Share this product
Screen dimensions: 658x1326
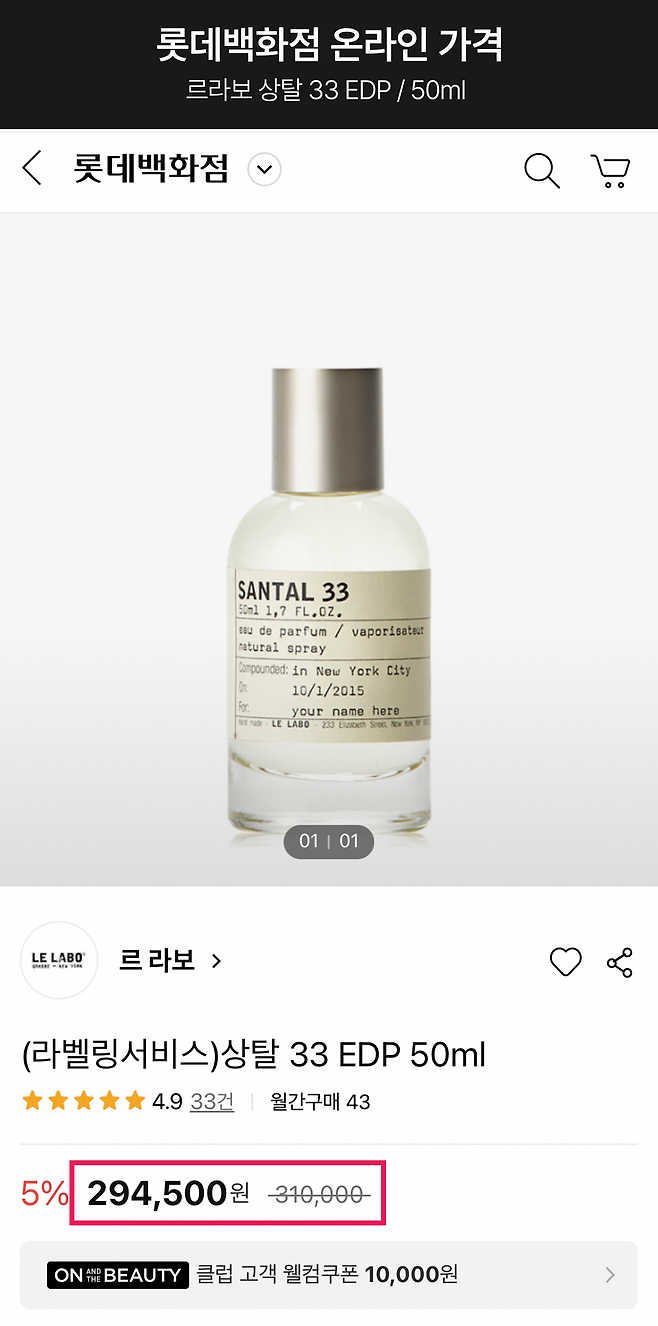tap(620, 962)
